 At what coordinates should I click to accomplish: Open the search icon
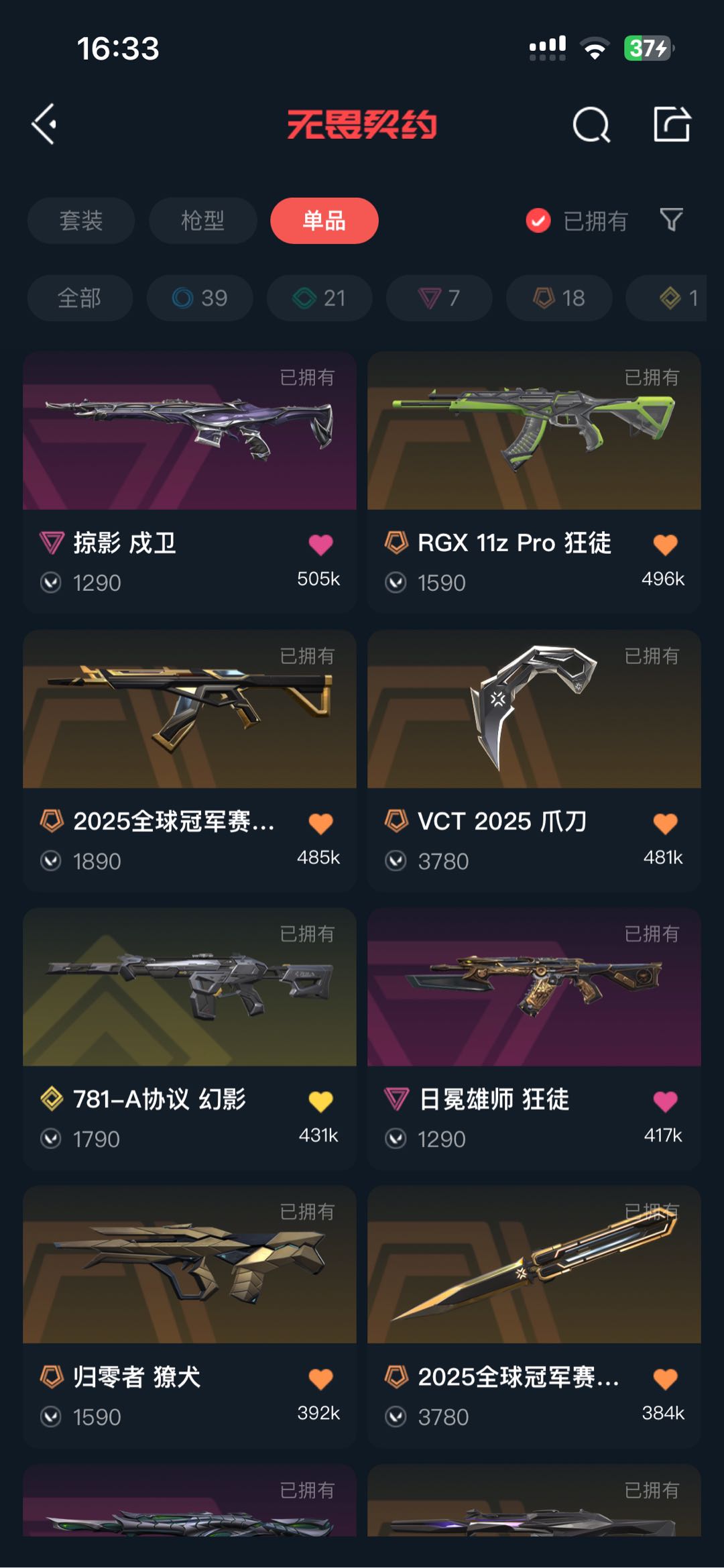point(591,125)
